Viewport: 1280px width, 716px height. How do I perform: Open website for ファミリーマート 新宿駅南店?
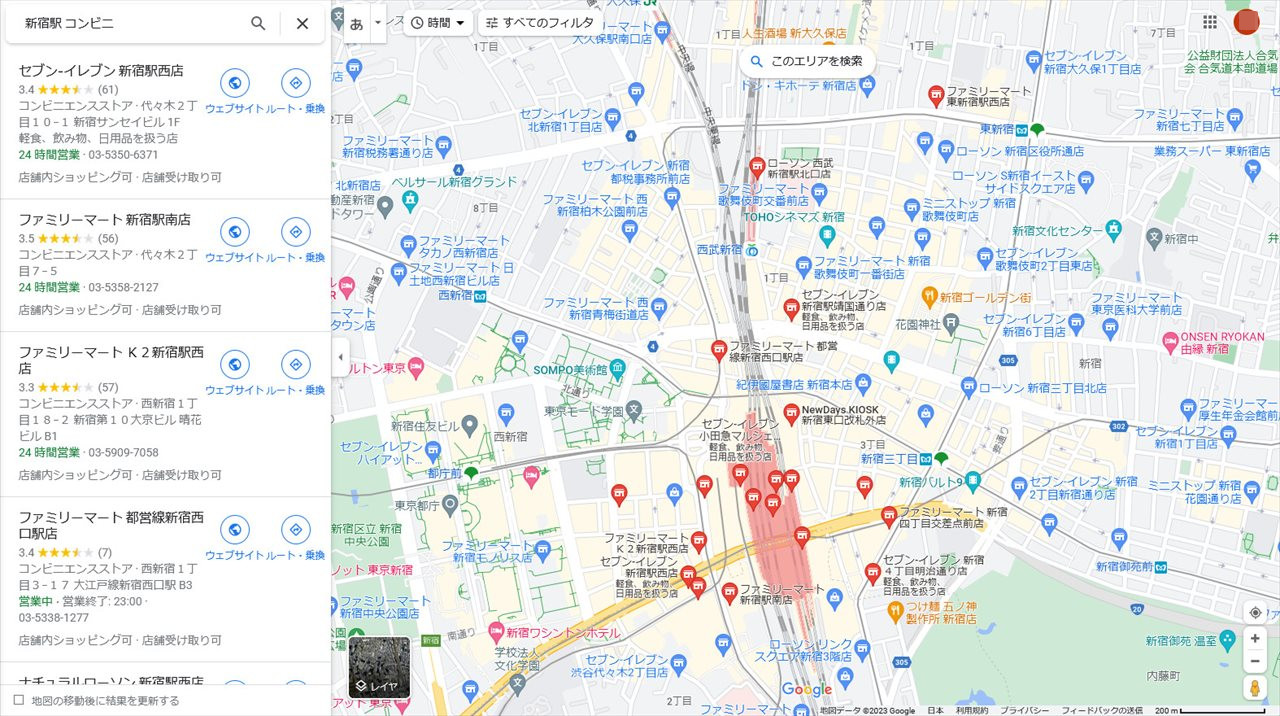click(234, 232)
